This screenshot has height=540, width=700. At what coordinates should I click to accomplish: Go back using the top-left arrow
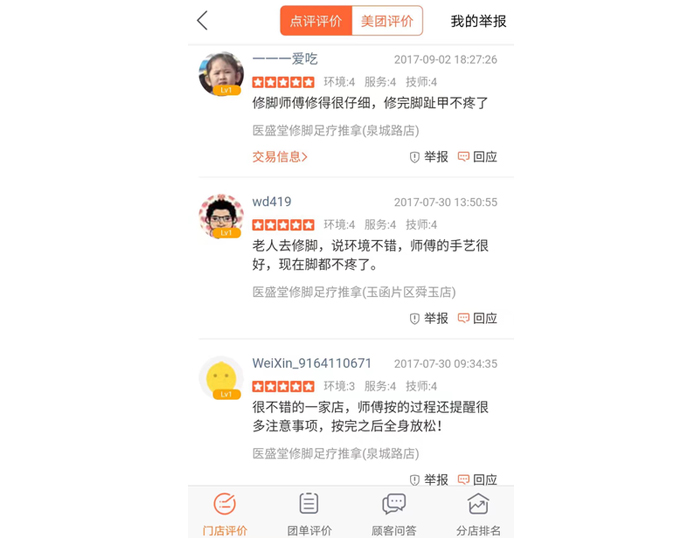pos(203,21)
